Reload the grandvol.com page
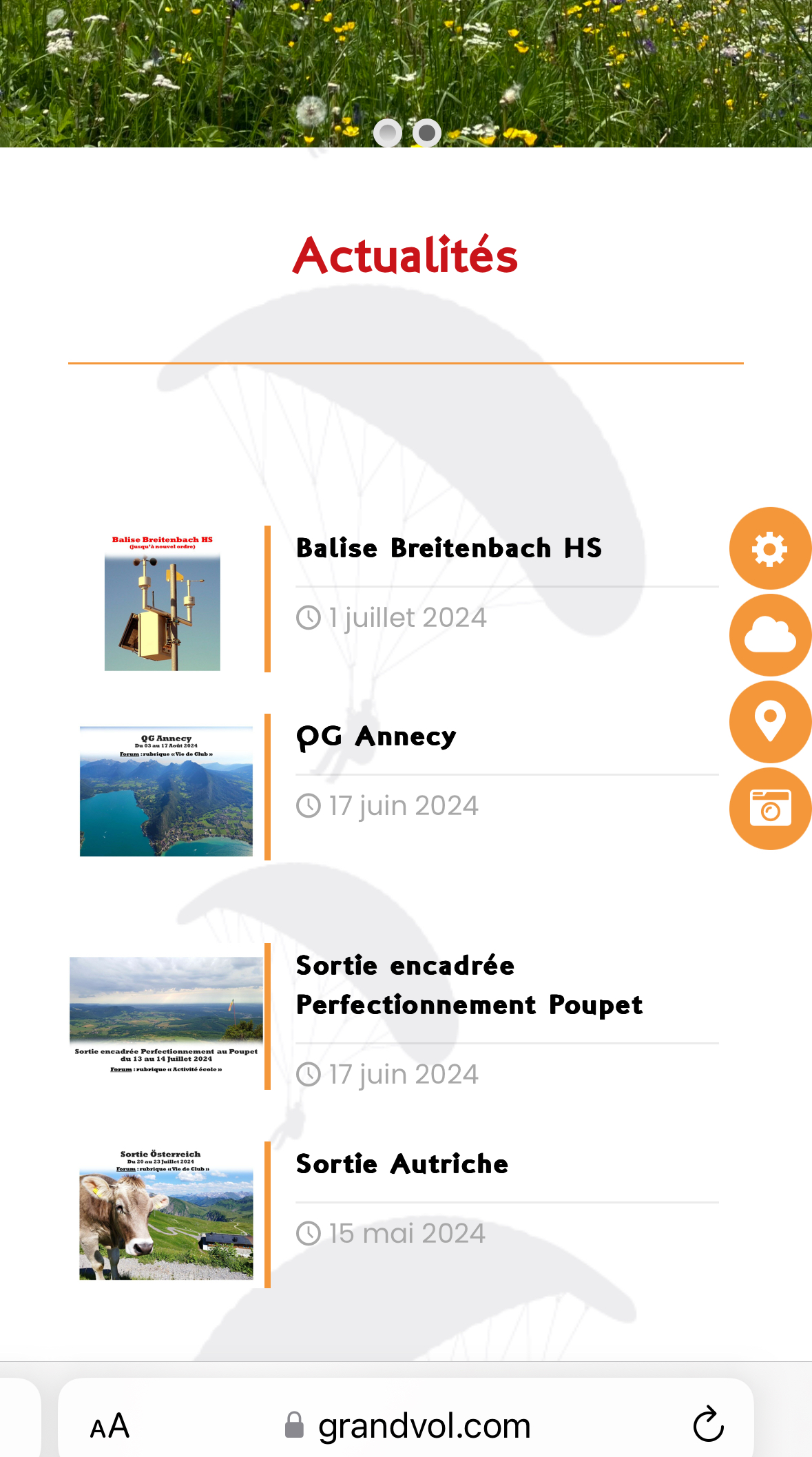Image resolution: width=812 pixels, height=1457 pixels. 708,1425
